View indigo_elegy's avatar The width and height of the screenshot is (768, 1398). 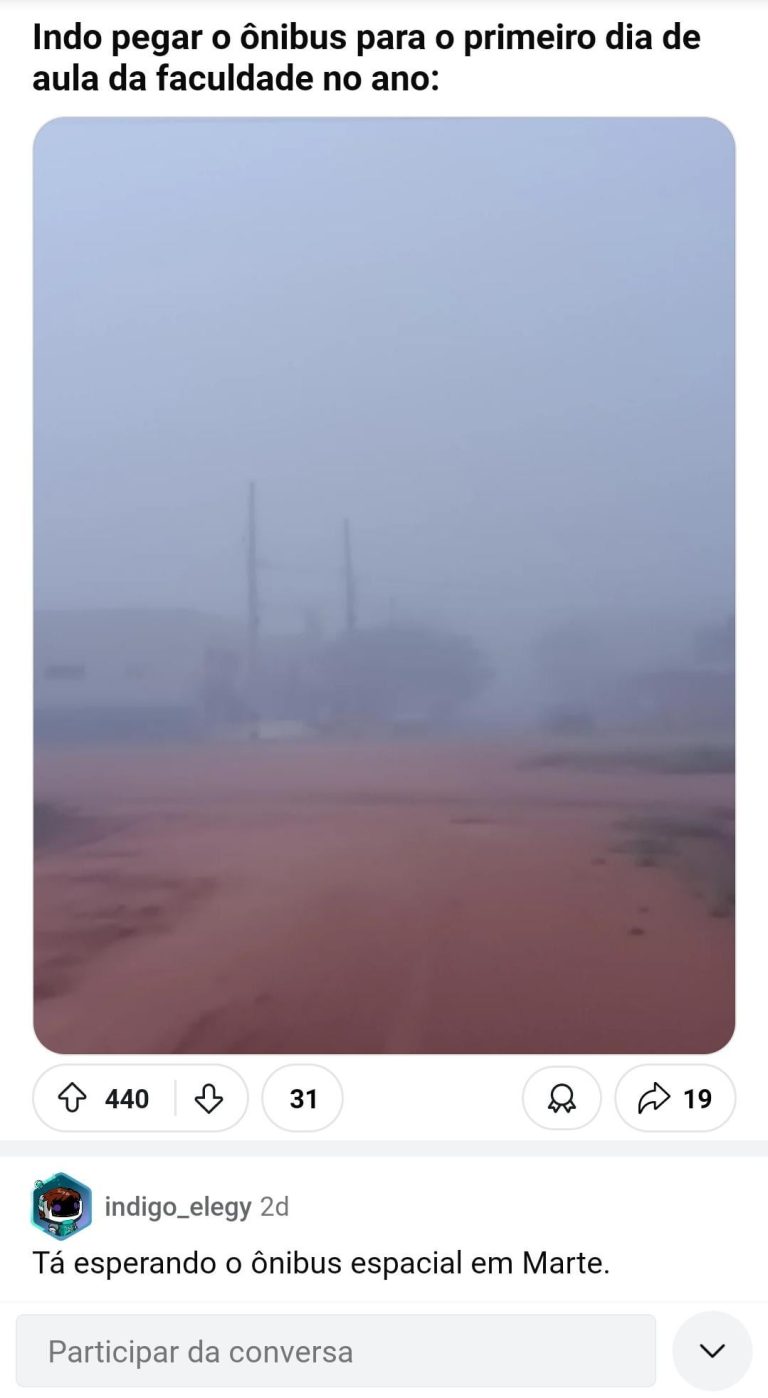pyautogui.click(x=61, y=1206)
